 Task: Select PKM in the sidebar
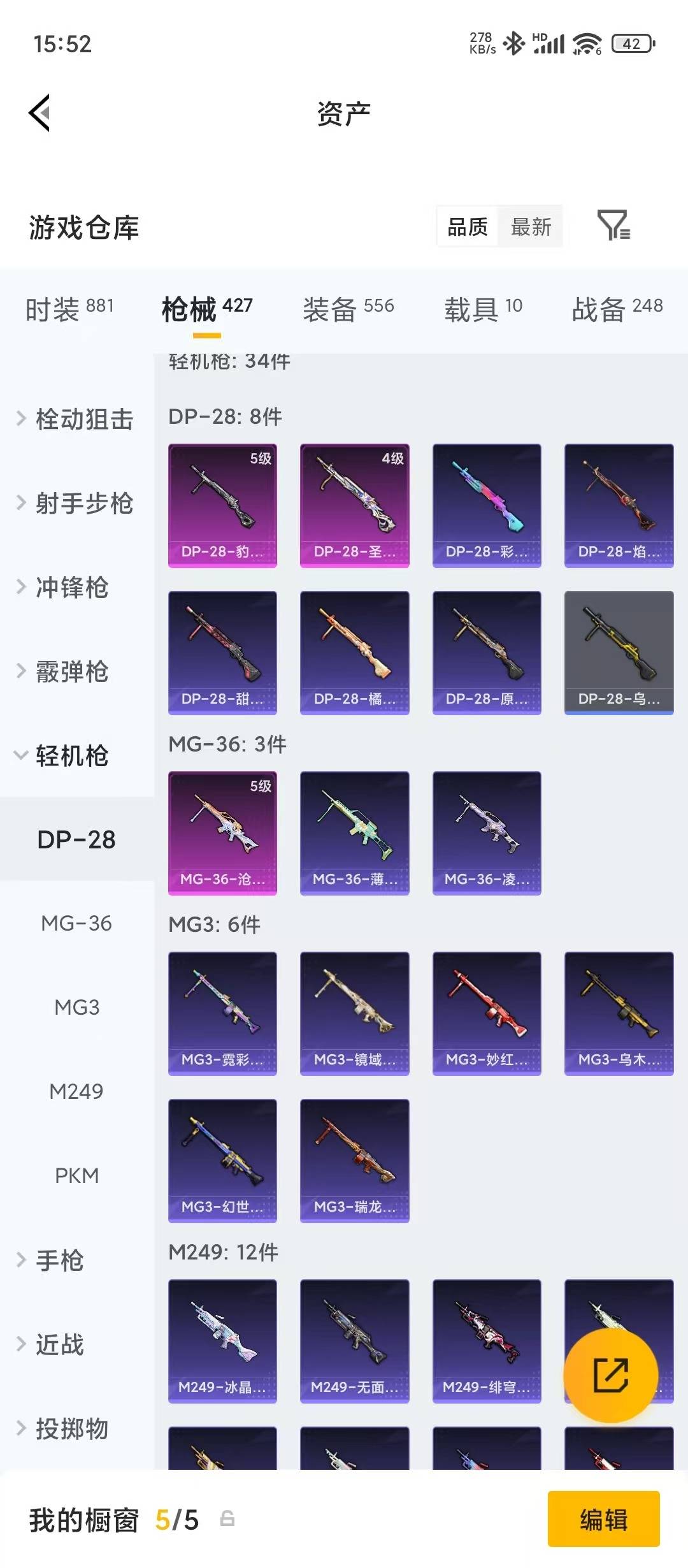pyautogui.click(x=76, y=1175)
